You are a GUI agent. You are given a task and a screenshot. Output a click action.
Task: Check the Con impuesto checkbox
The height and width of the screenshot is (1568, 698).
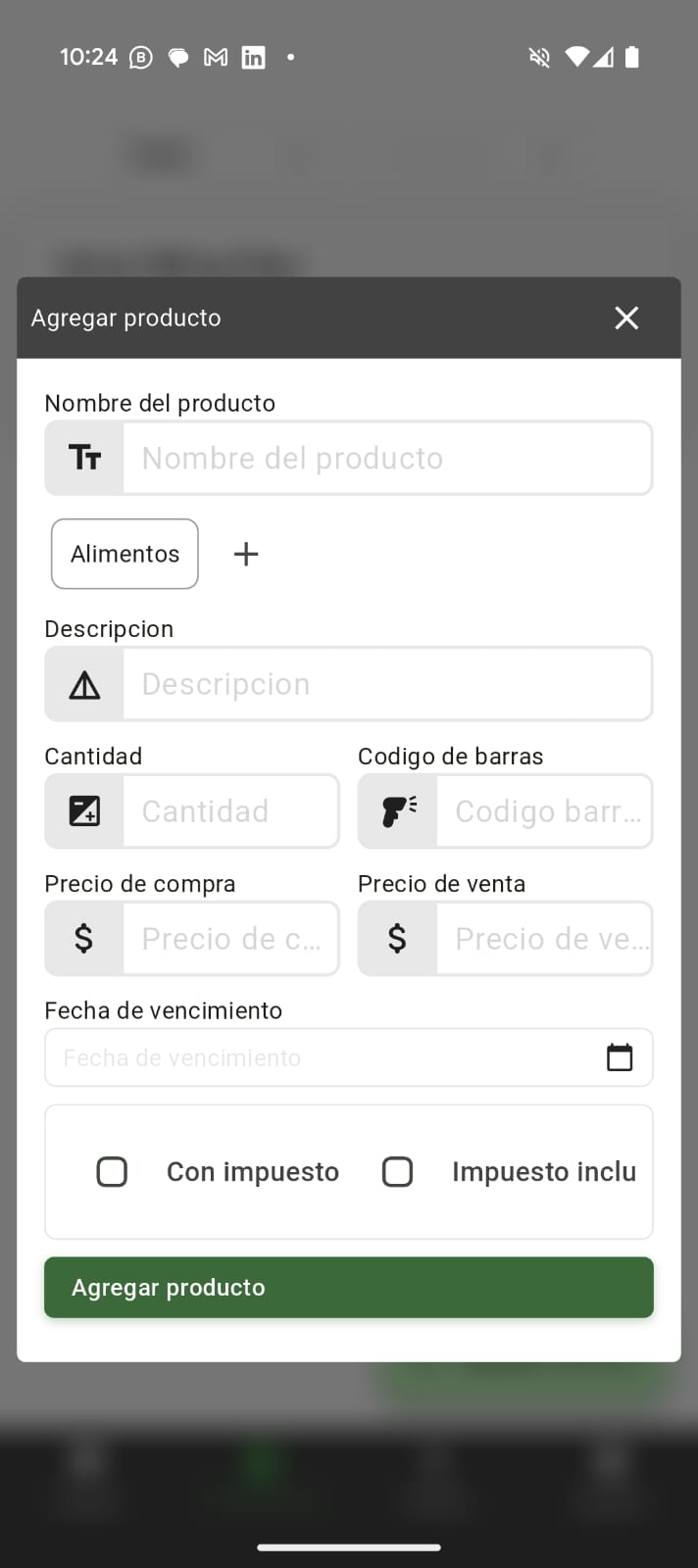(x=112, y=1172)
